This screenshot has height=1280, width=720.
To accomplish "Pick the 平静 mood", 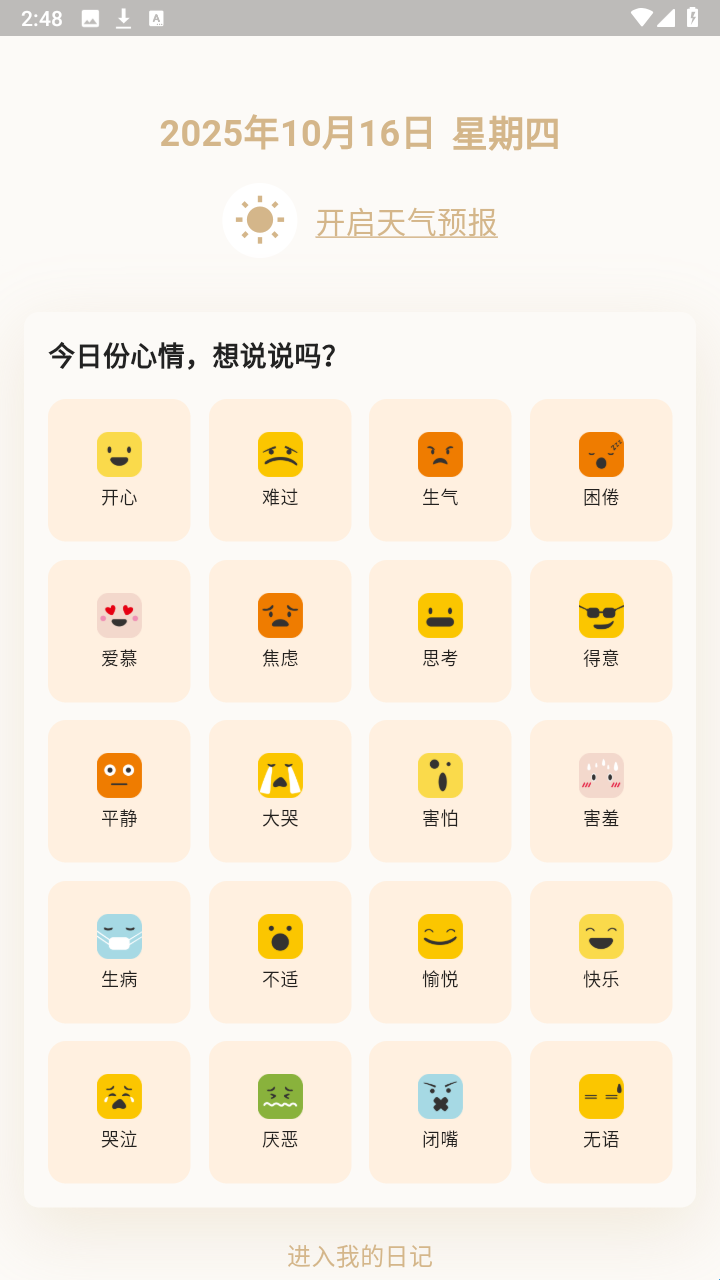I will [119, 791].
